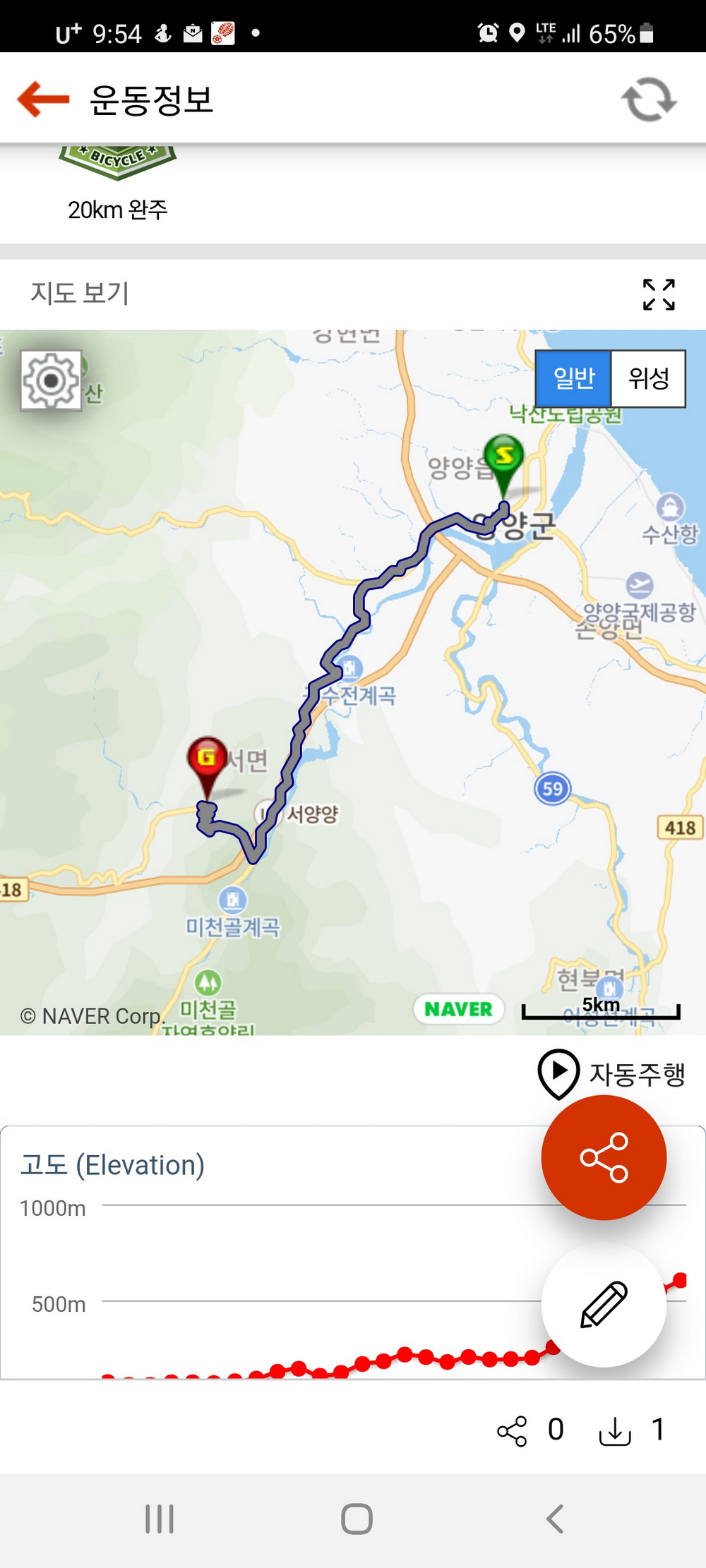This screenshot has width=706, height=1568.
Task: Tap the share icon in the bottom bar
Action: click(513, 1430)
